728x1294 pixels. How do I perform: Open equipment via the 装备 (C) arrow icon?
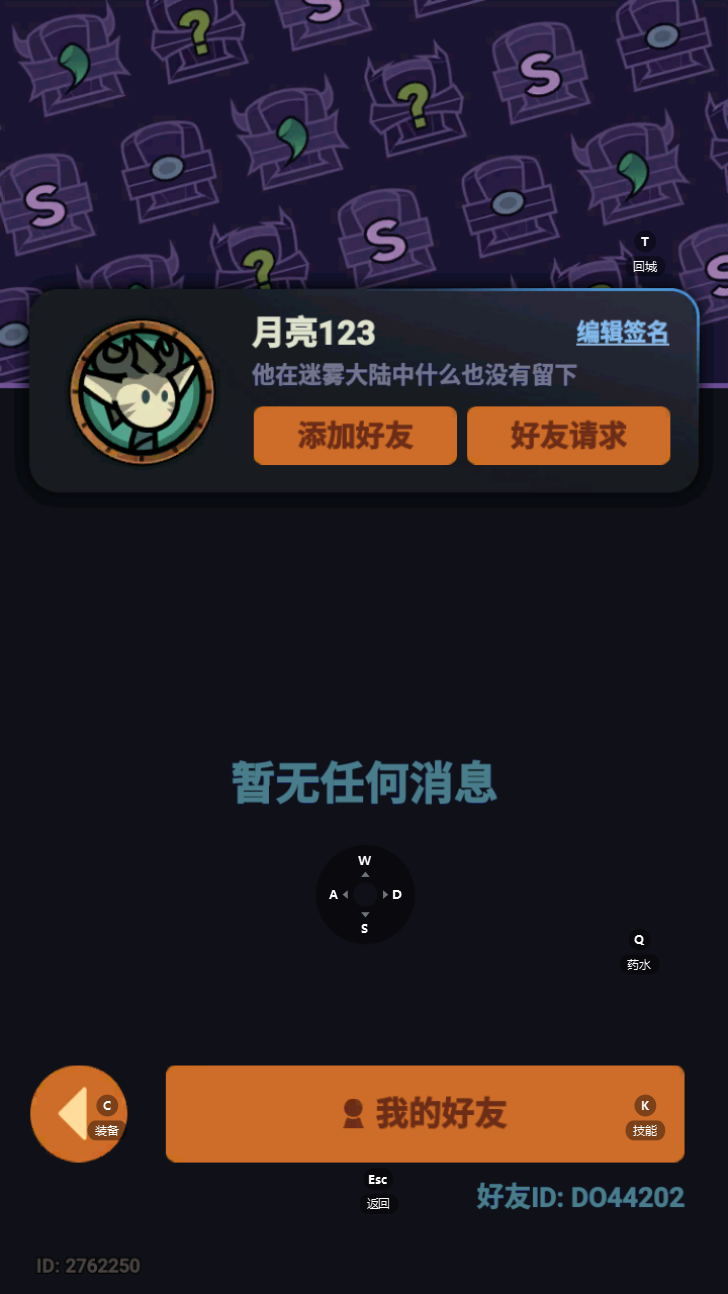(x=79, y=1112)
